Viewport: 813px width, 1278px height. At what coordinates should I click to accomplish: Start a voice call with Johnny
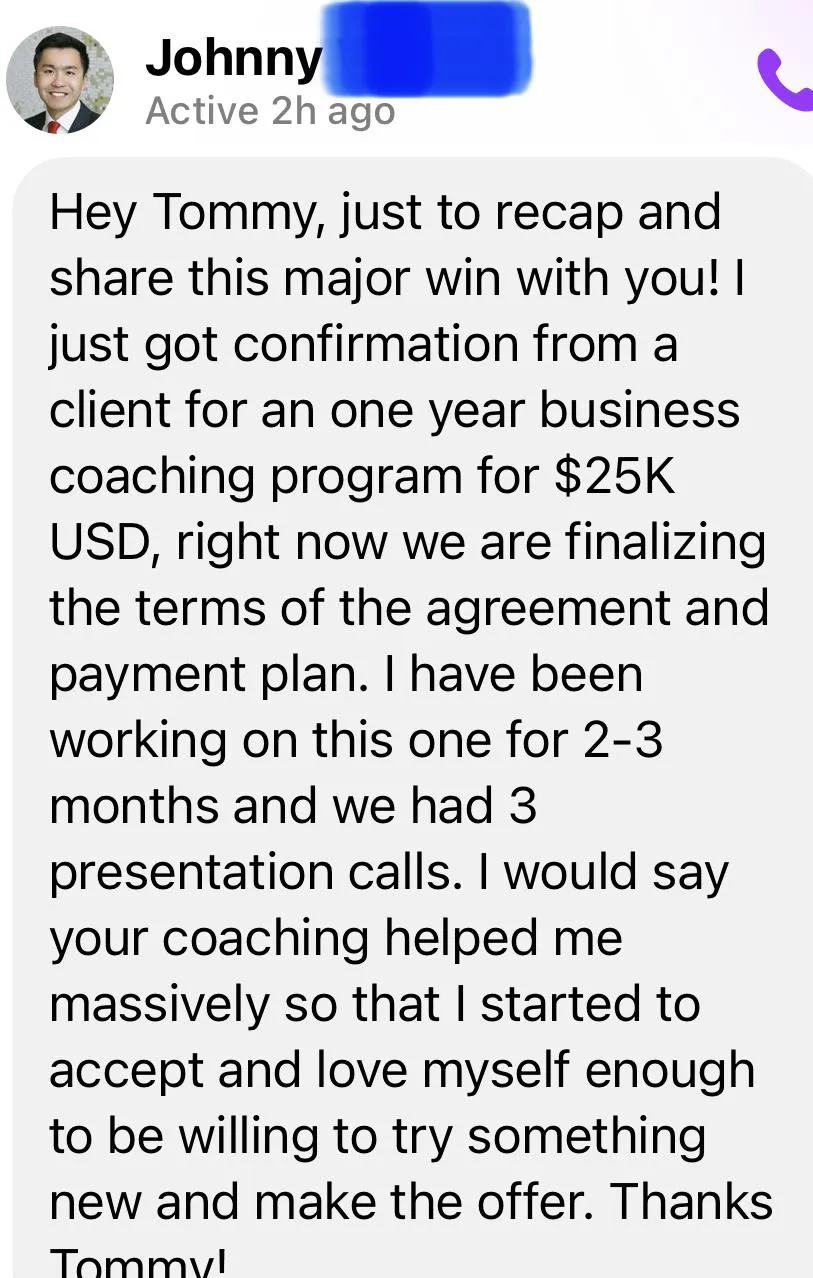[x=787, y=80]
